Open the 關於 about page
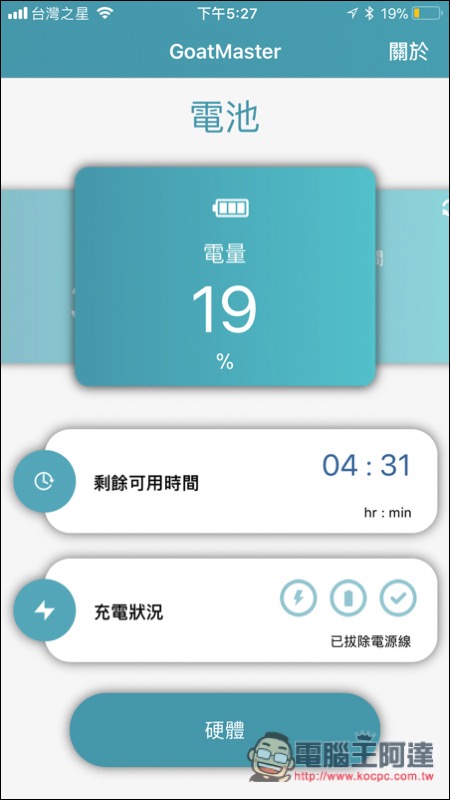Viewport: 450px width, 800px height. tap(408, 52)
